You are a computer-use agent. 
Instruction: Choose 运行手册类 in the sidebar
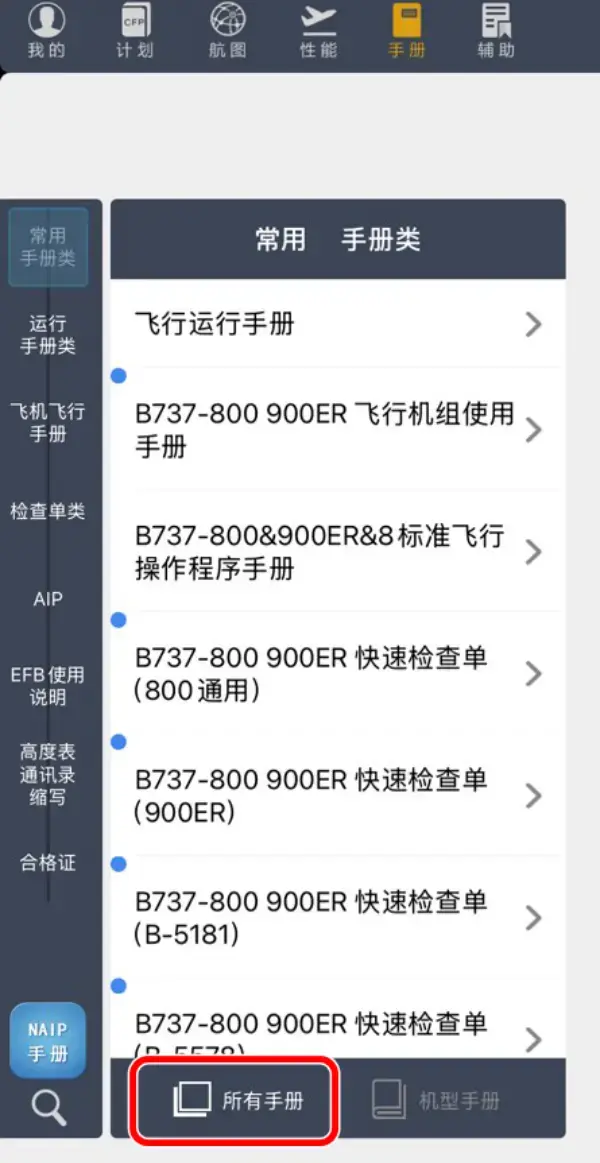point(48,335)
